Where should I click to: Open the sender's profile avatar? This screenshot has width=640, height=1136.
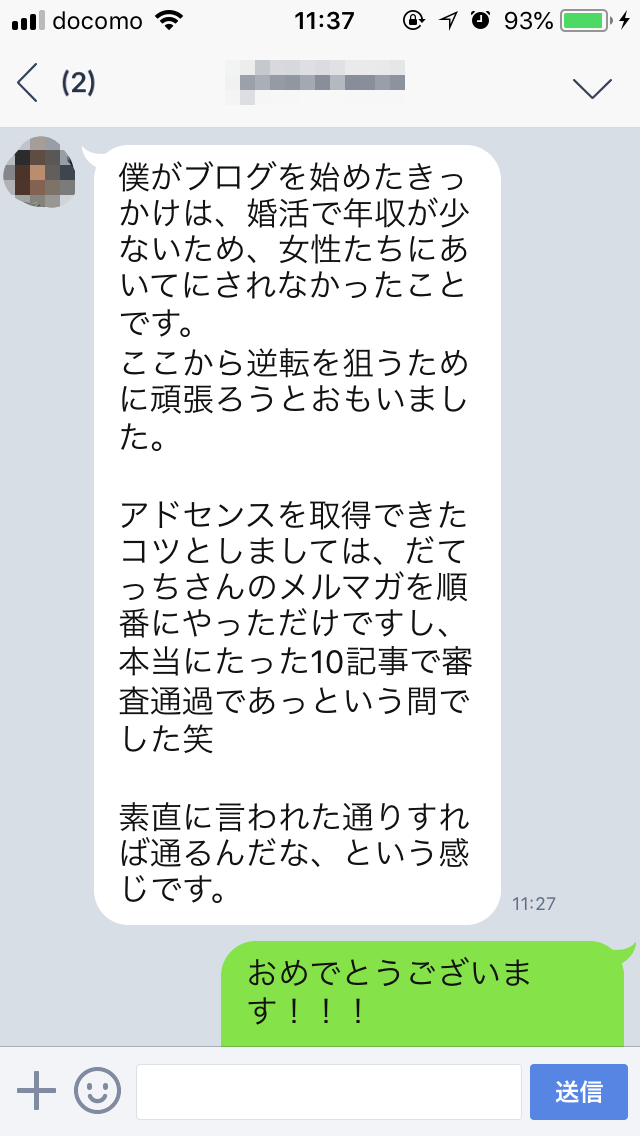coord(40,170)
